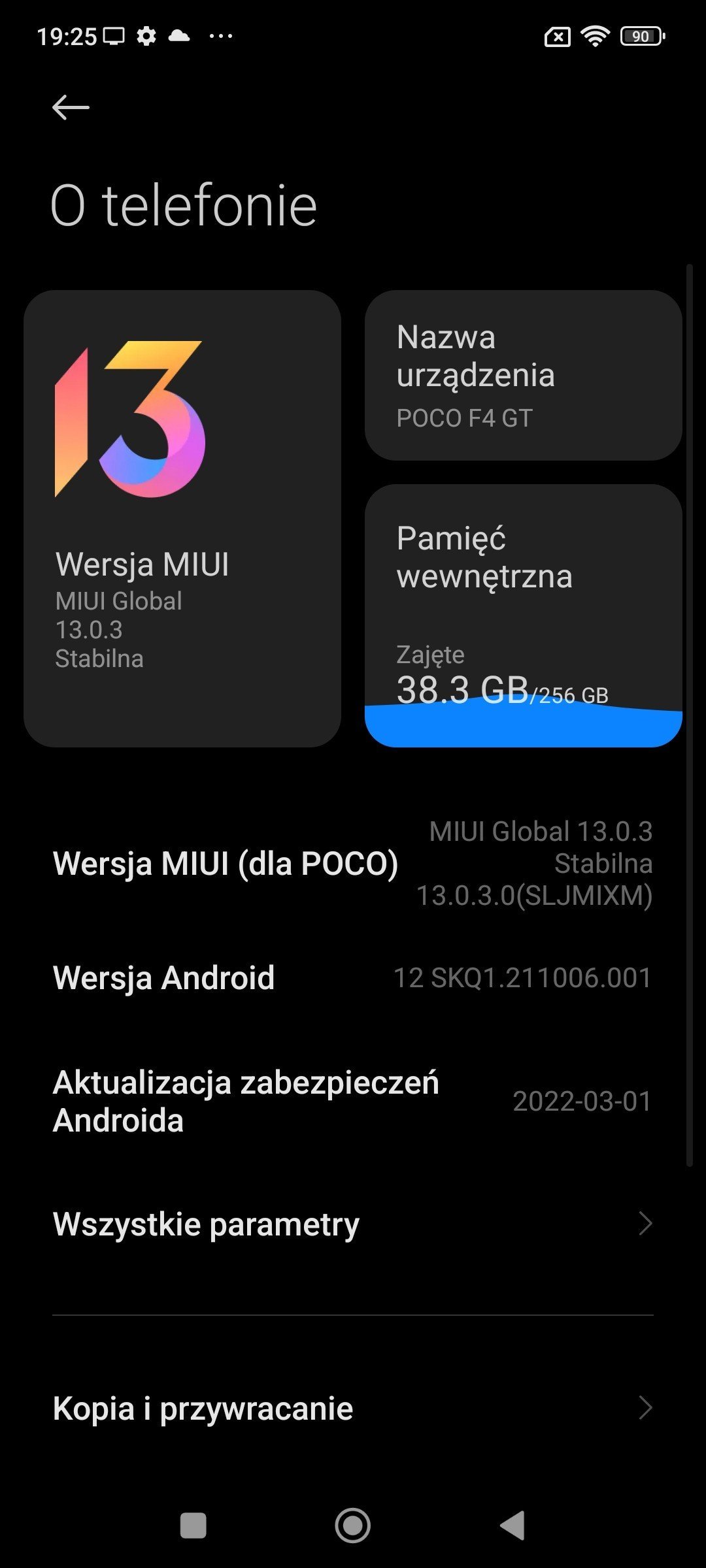Tap the Aktualizacja zabezpieczeń Androida row

point(353,1102)
